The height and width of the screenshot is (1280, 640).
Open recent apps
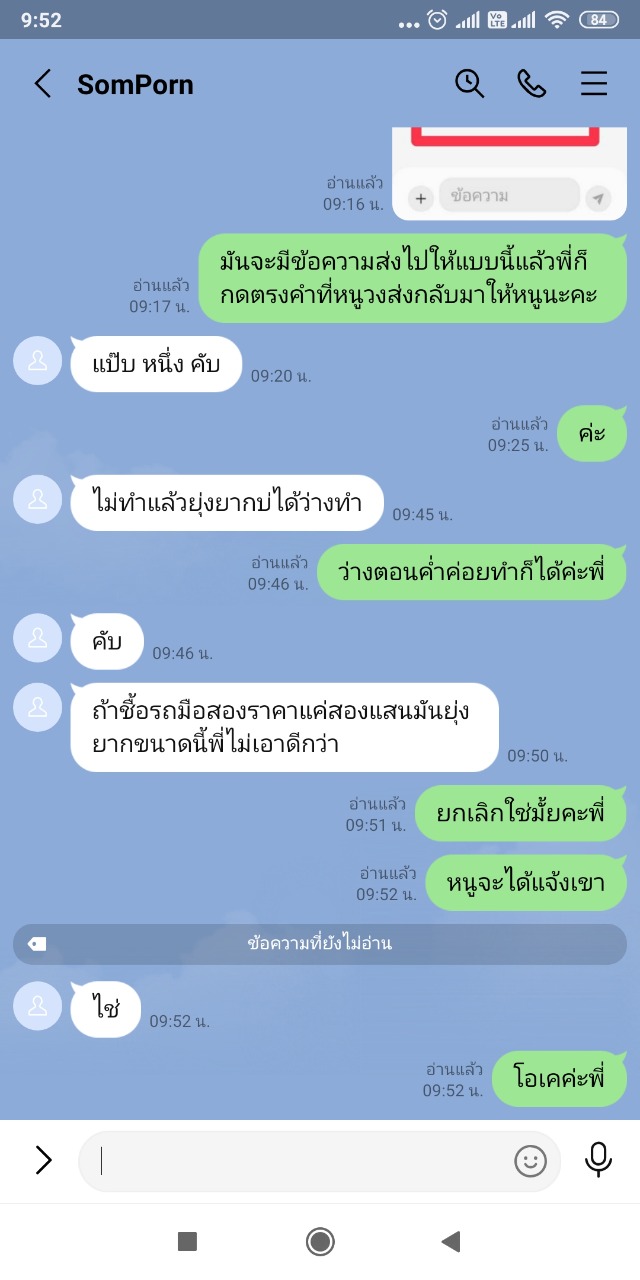[187, 1242]
